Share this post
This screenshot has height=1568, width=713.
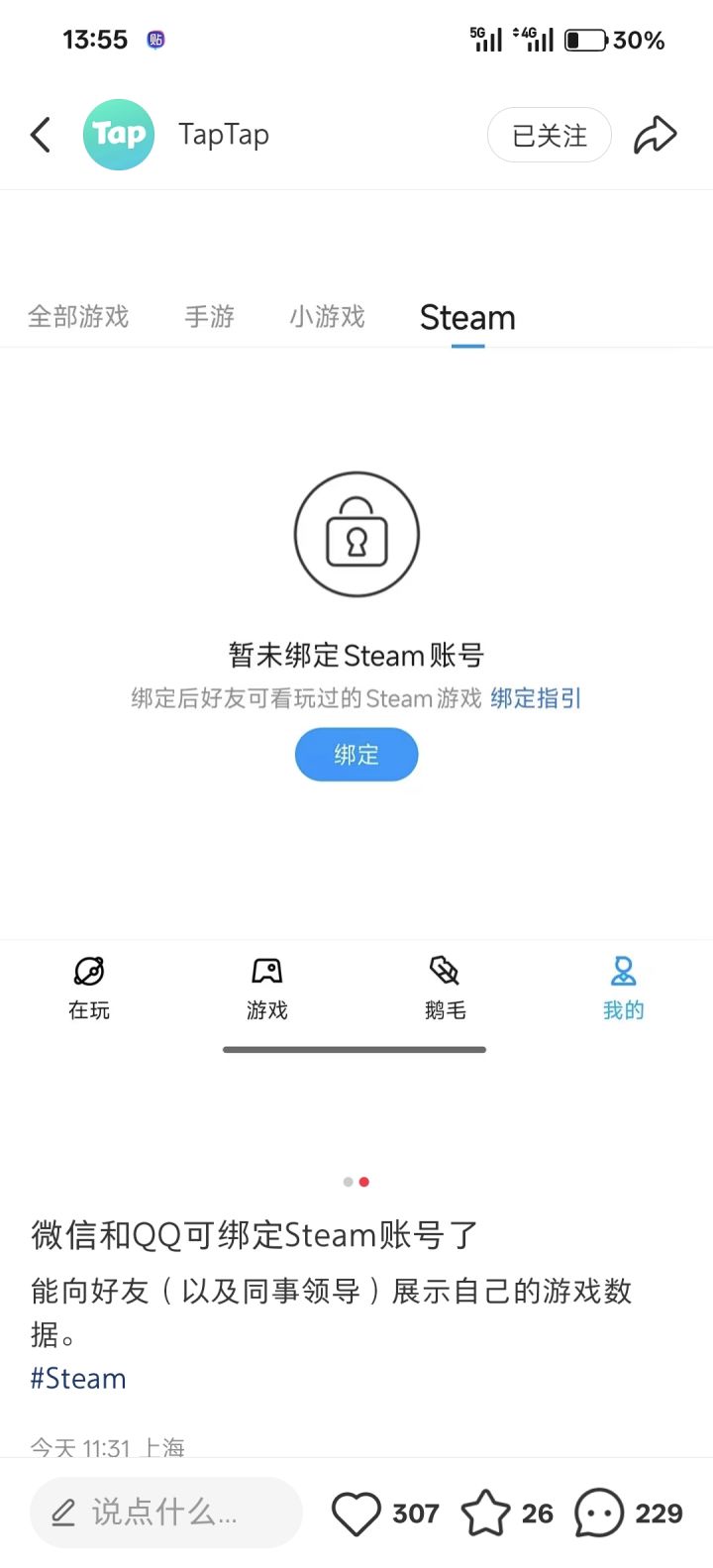[655, 136]
